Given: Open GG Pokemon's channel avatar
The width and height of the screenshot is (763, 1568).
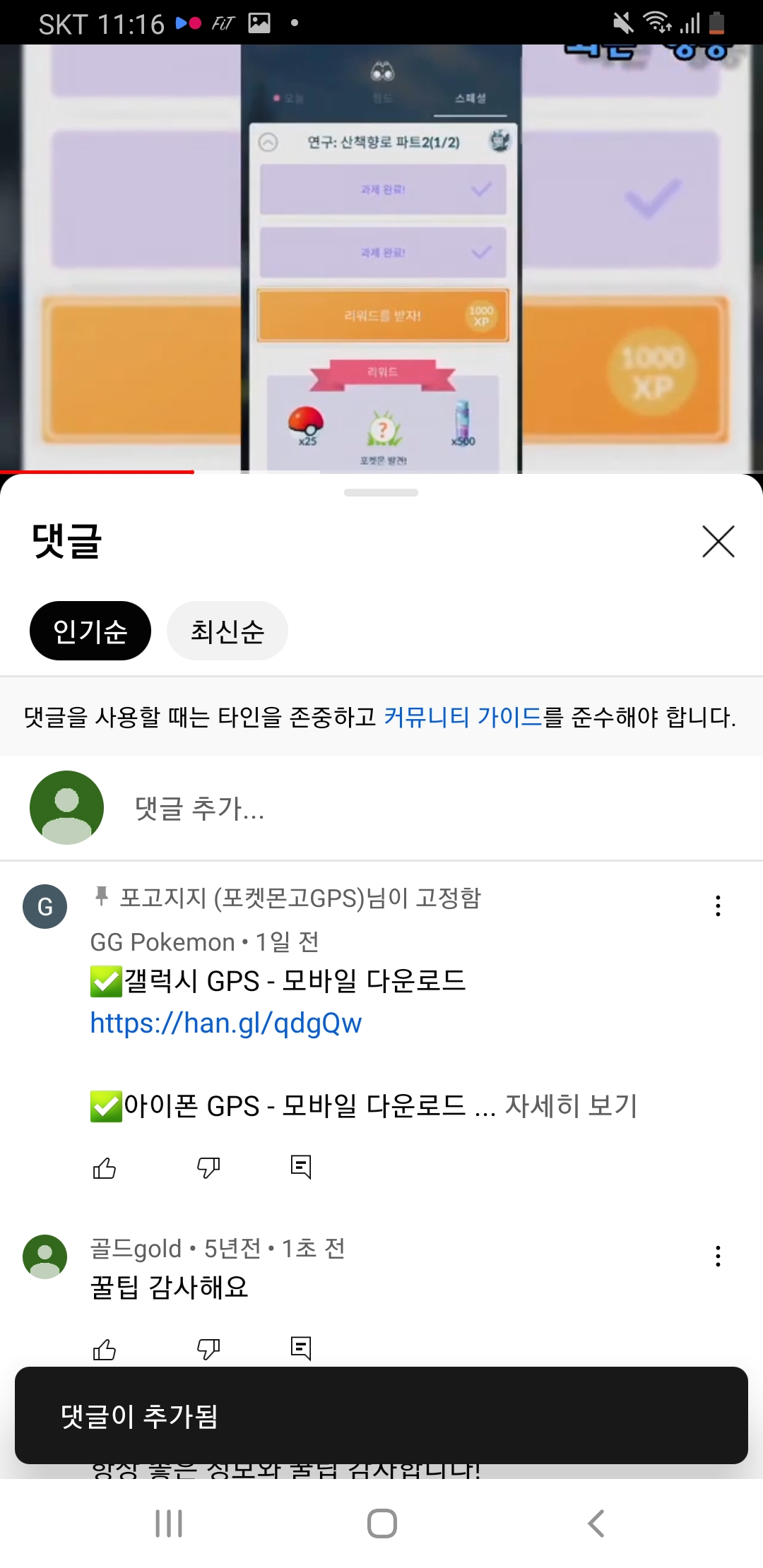Looking at the screenshot, I should (45, 906).
